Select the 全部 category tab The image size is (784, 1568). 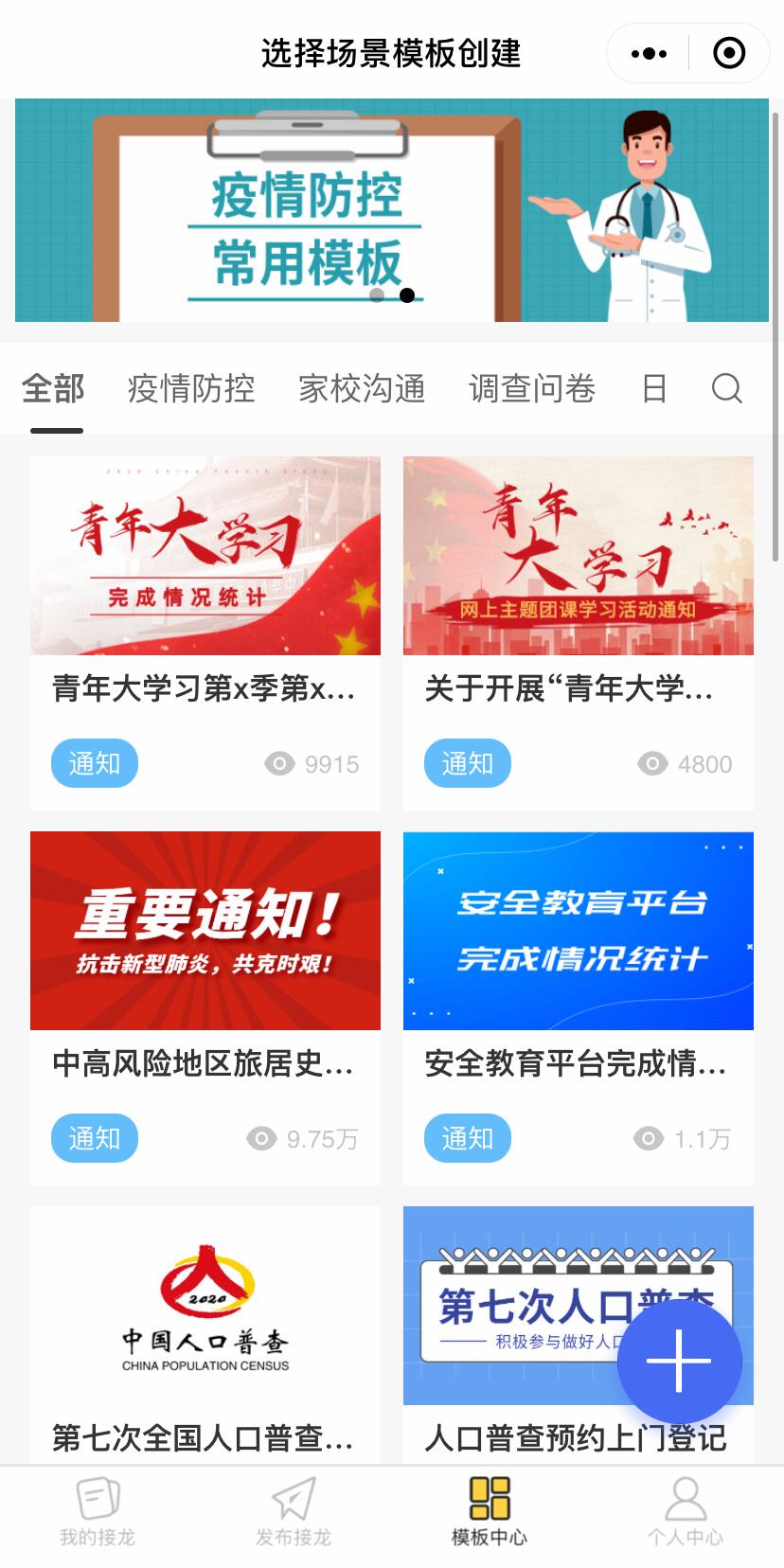click(x=54, y=389)
